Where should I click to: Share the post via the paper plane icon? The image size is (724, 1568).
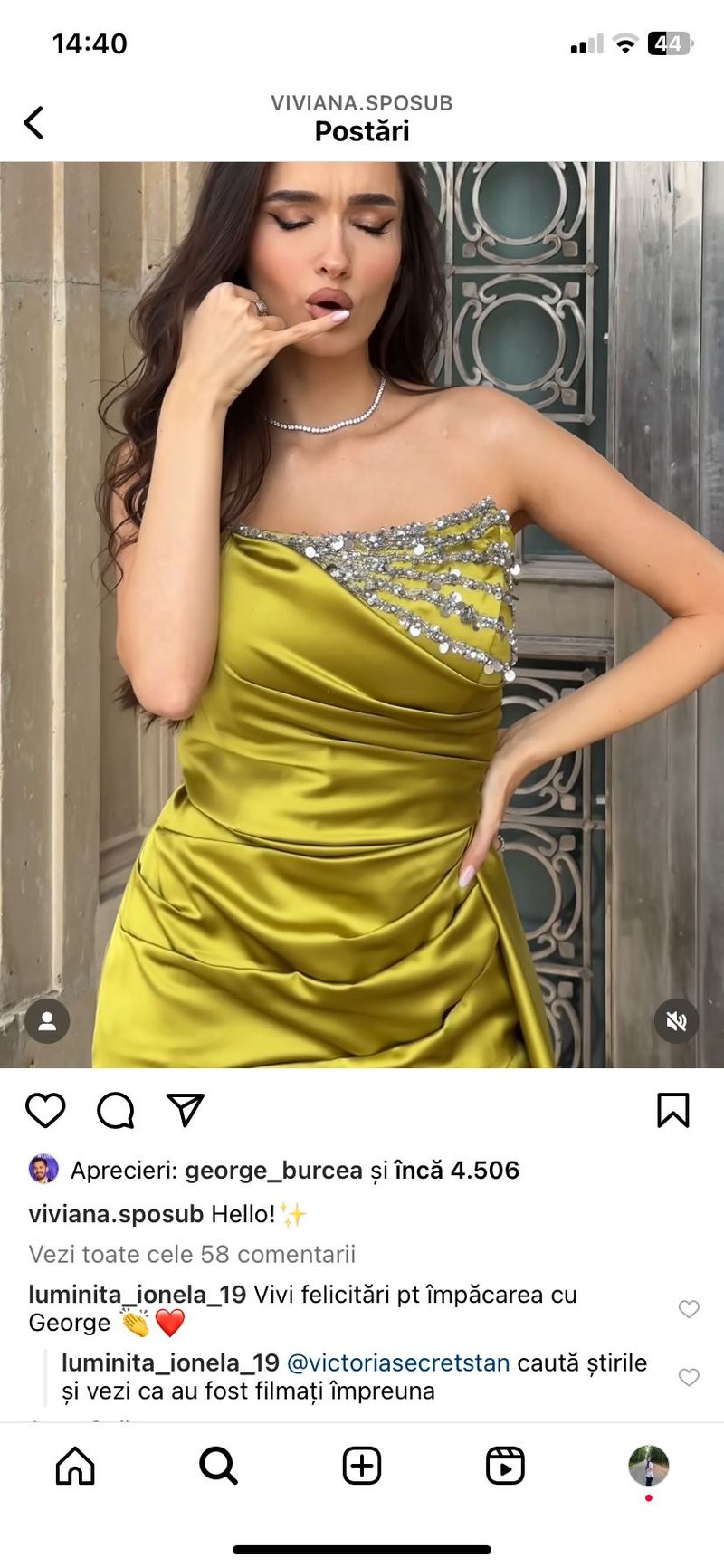pos(185,1111)
